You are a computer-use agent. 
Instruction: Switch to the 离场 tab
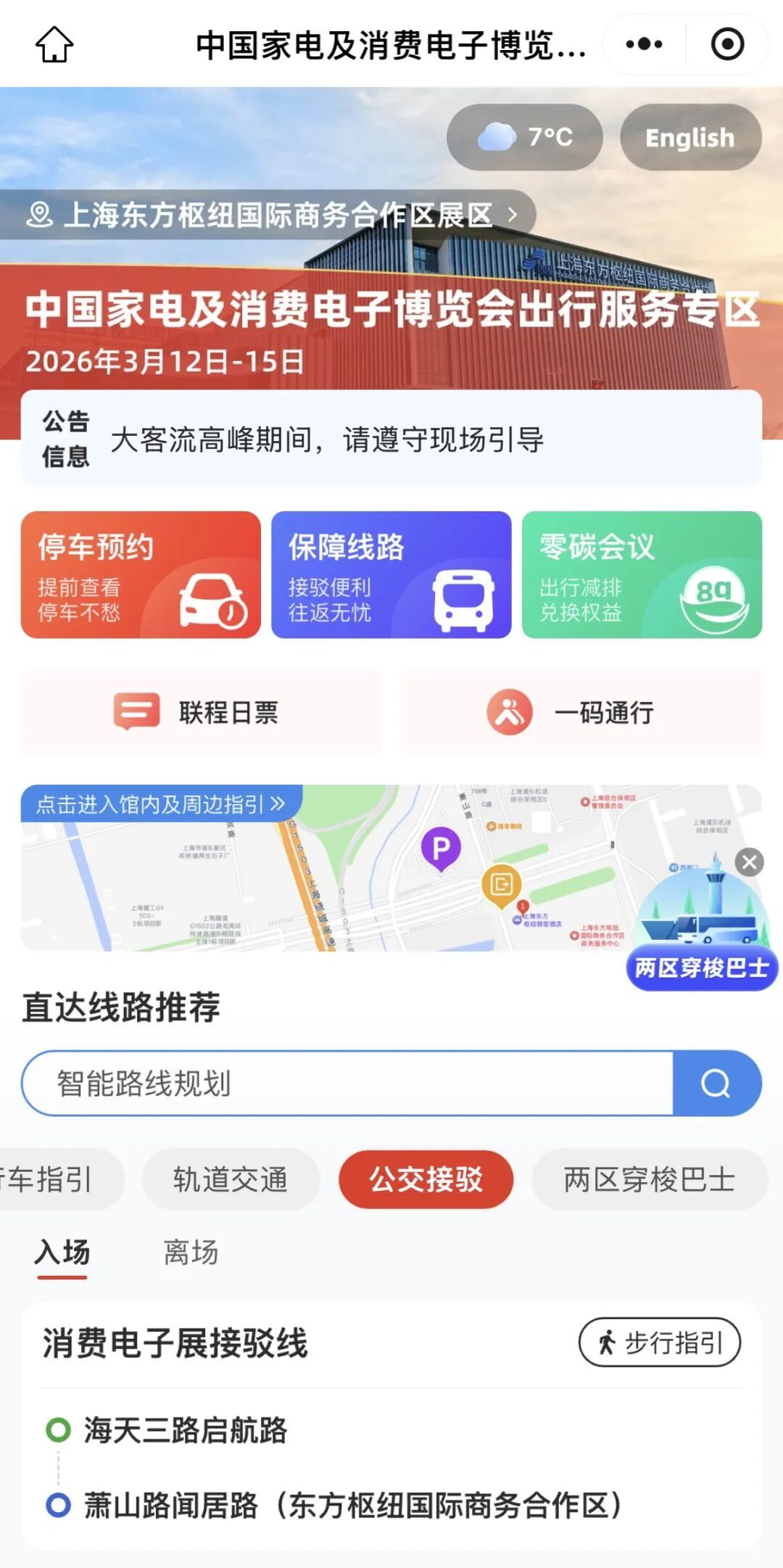[x=191, y=1253]
